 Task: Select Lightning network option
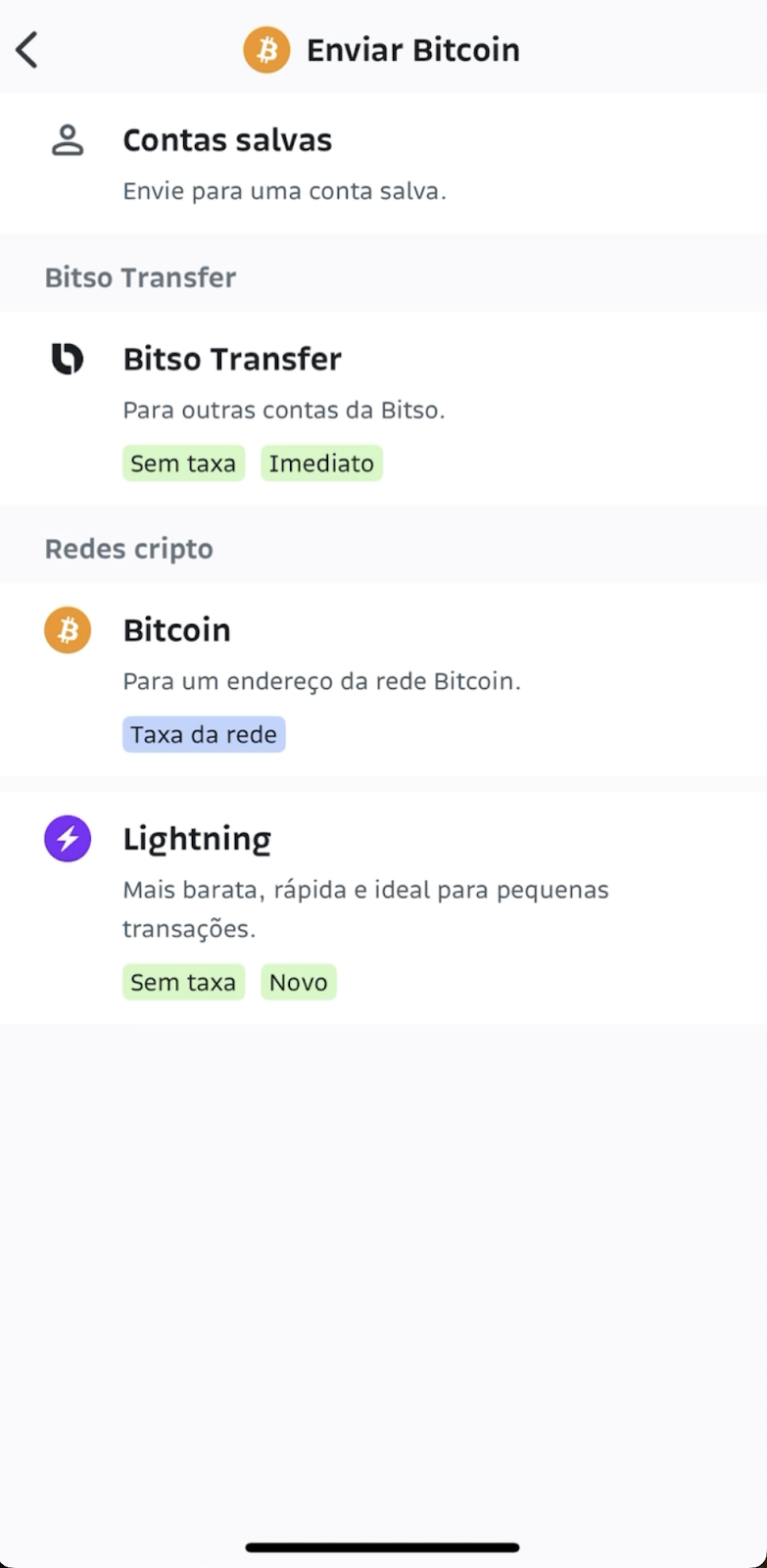tap(383, 908)
